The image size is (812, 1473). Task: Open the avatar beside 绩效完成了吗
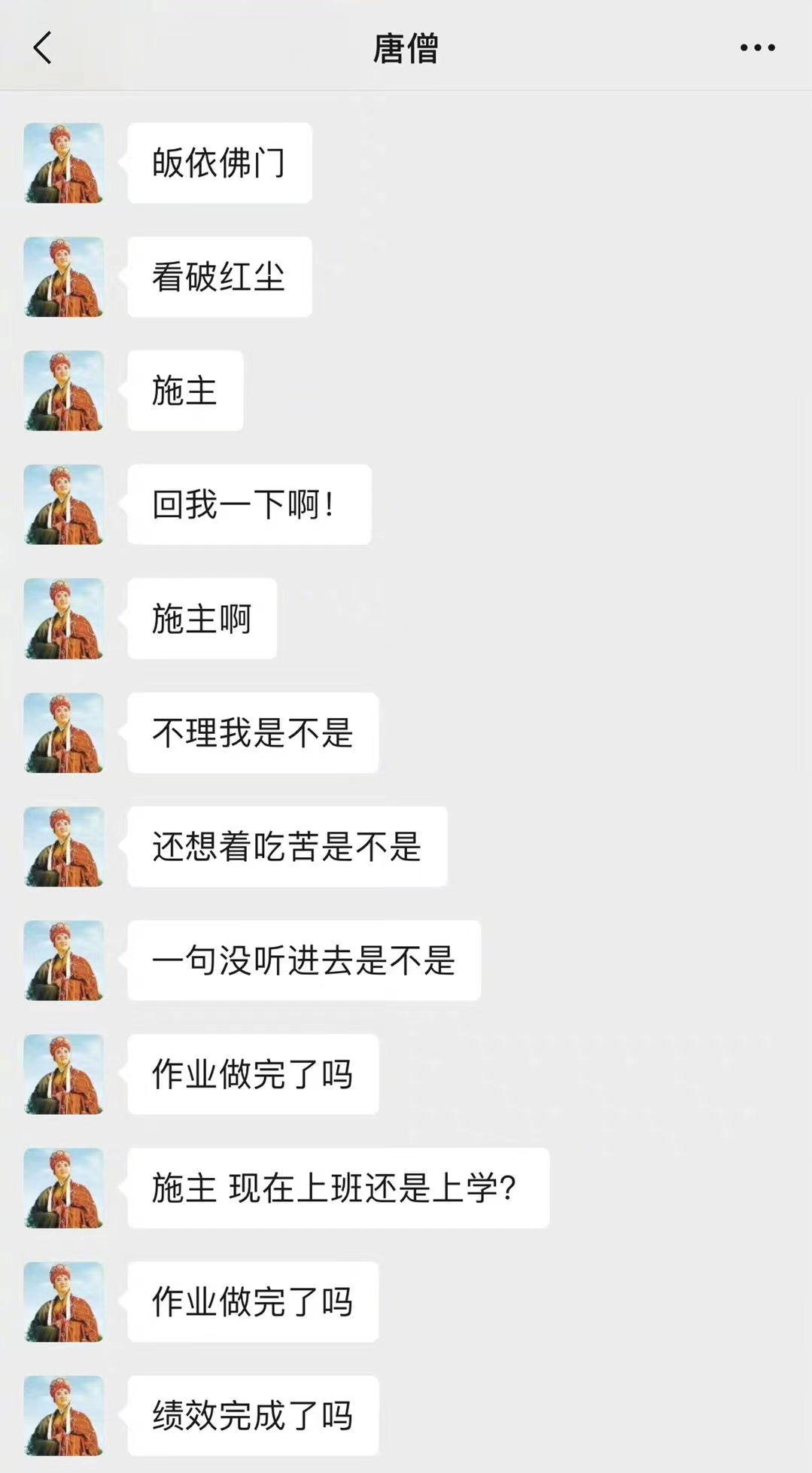[x=64, y=1415]
